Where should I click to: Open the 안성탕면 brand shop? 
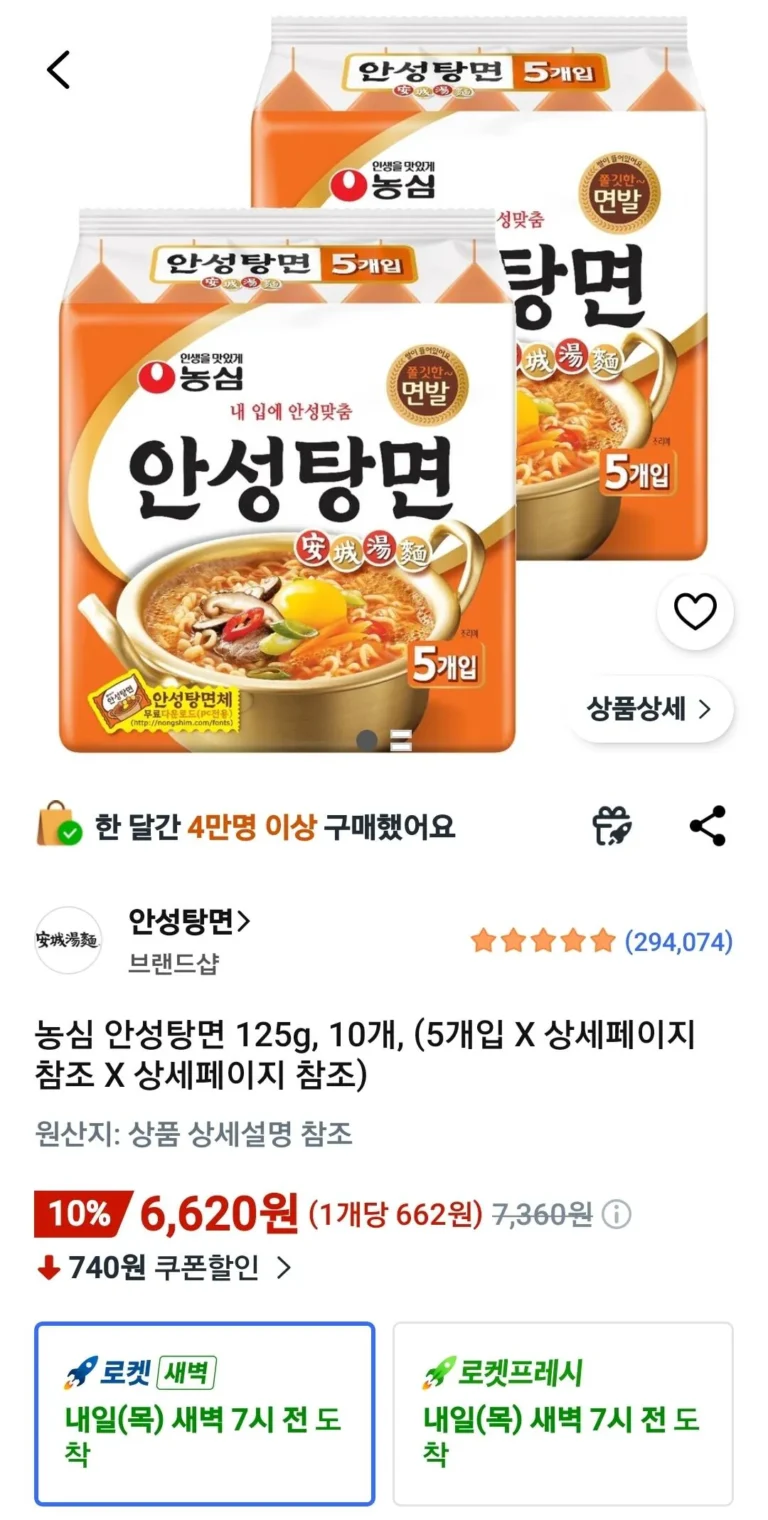click(189, 922)
